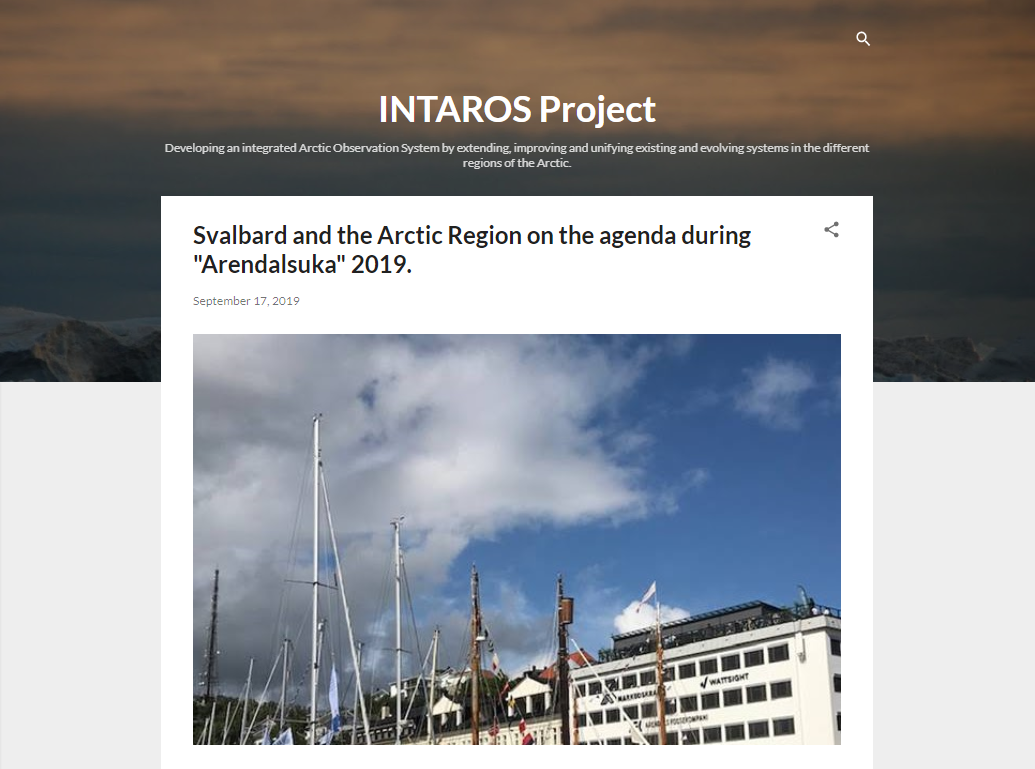Open the blog search icon
Screen dimensions: 1035x769
(x=863, y=39)
